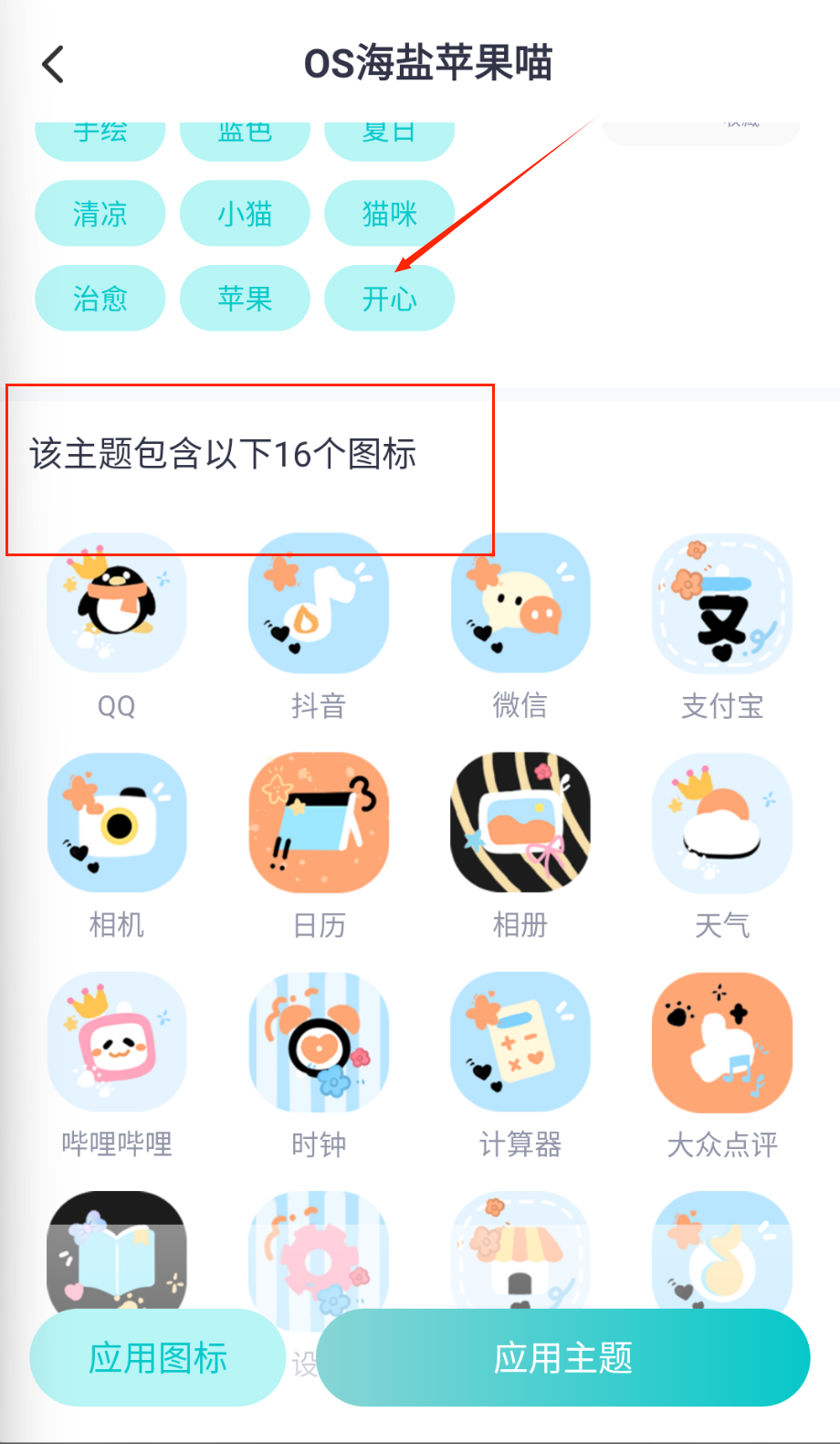This screenshot has width=840, height=1444.
Task: Open the 大众点评 icon preview
Action: pyautogui.click(x=722, y=1042)
